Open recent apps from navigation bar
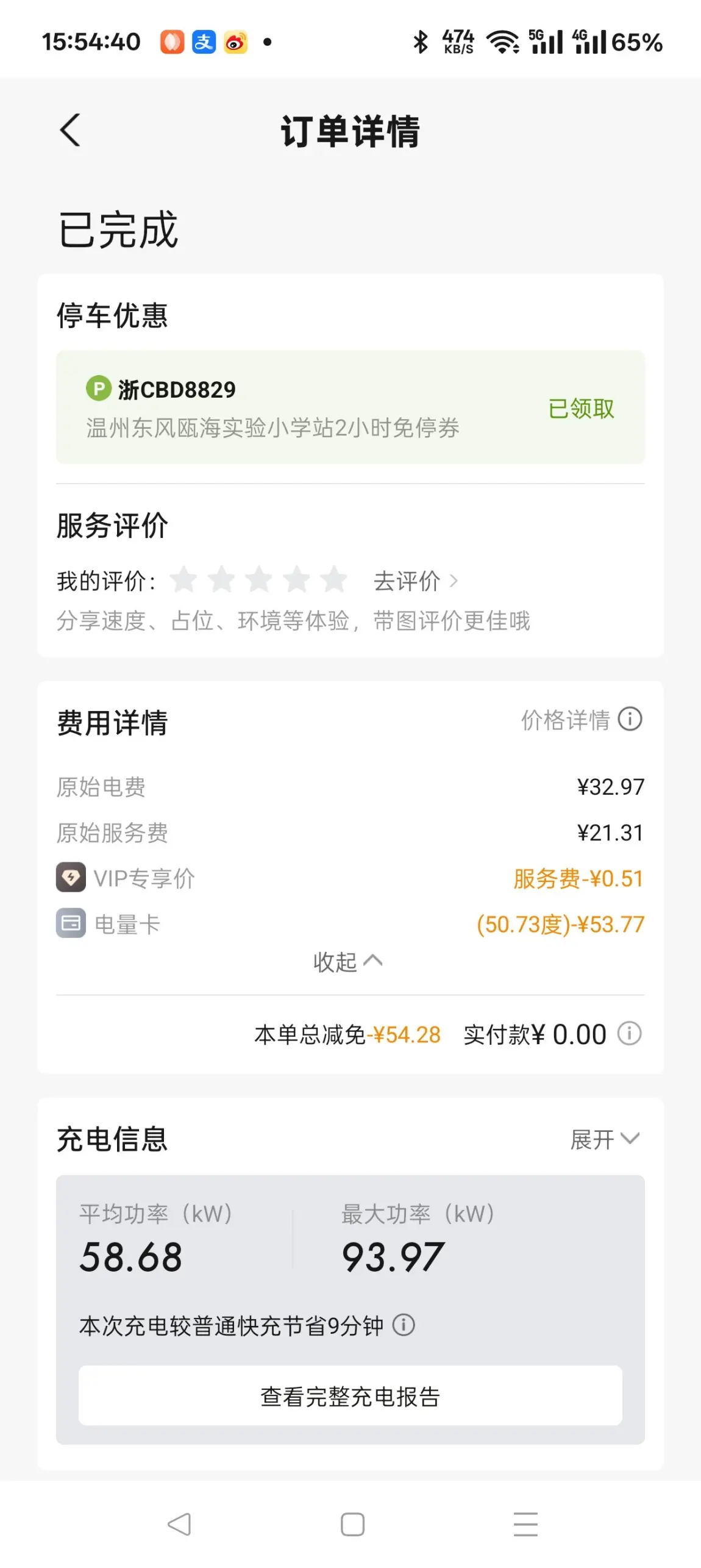701x1568 pixels. pyautogui.click(x=525, y=1524)
